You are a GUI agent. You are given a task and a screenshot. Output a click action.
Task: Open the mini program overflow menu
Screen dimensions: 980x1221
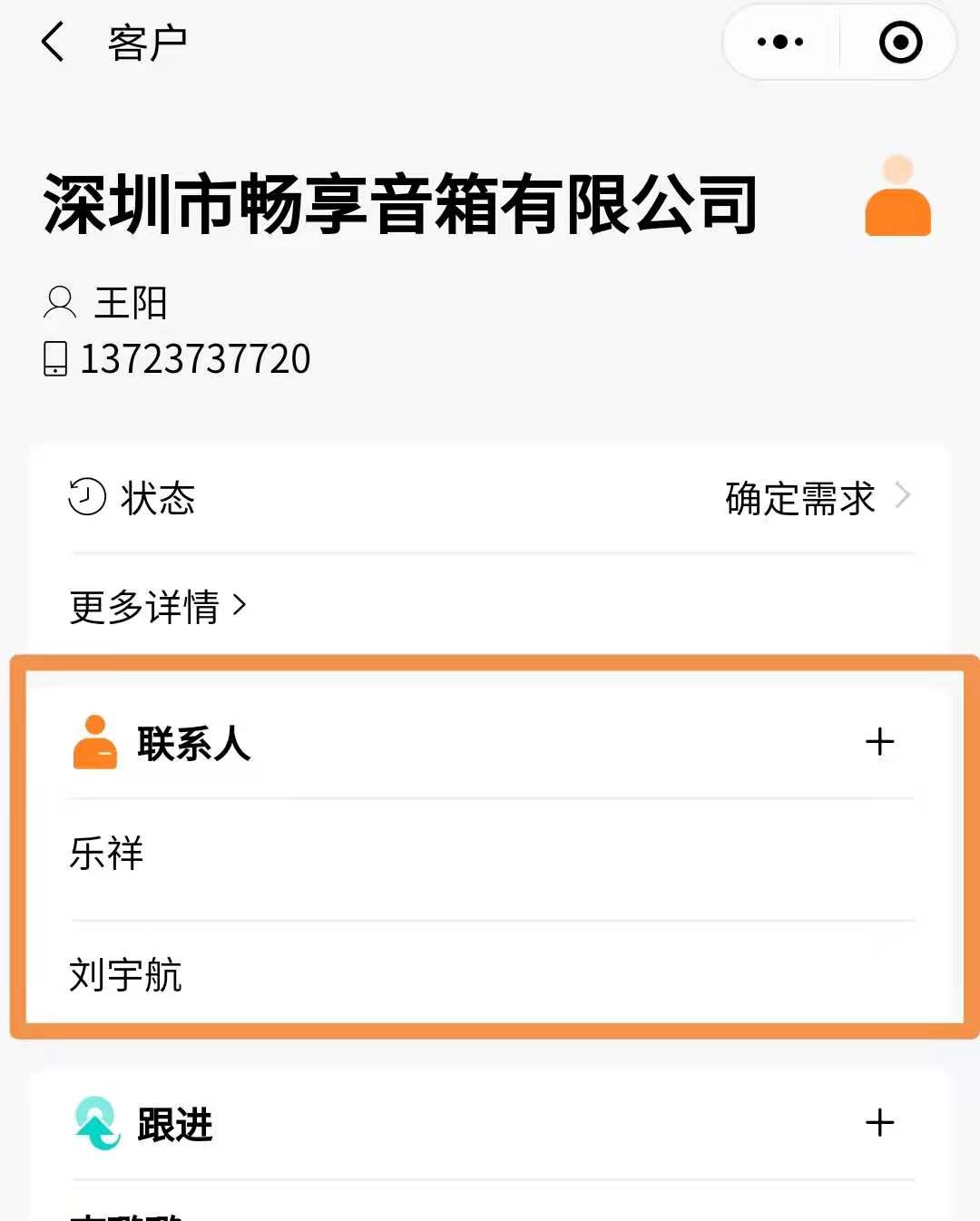click(x=780, y=42)
